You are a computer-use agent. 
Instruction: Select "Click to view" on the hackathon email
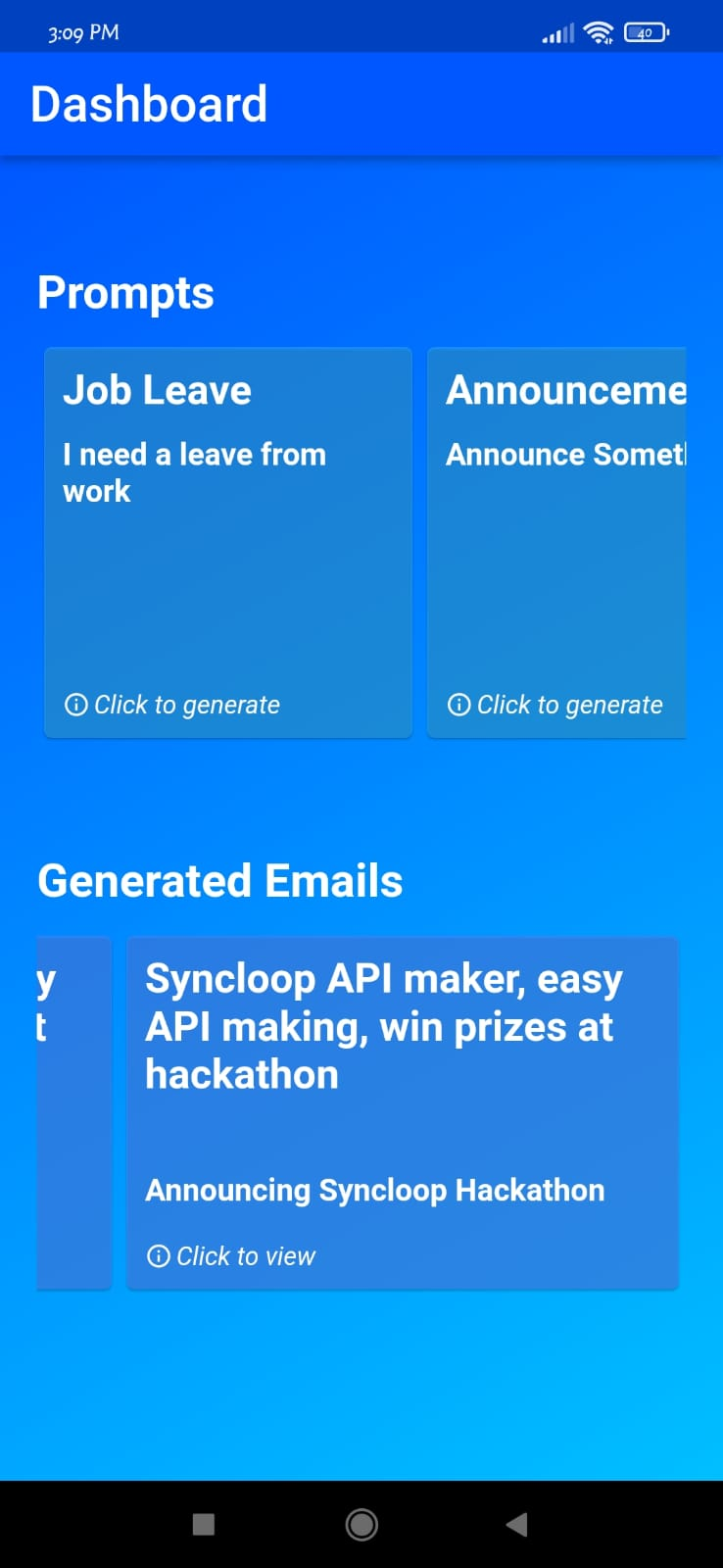point(245,1255)
